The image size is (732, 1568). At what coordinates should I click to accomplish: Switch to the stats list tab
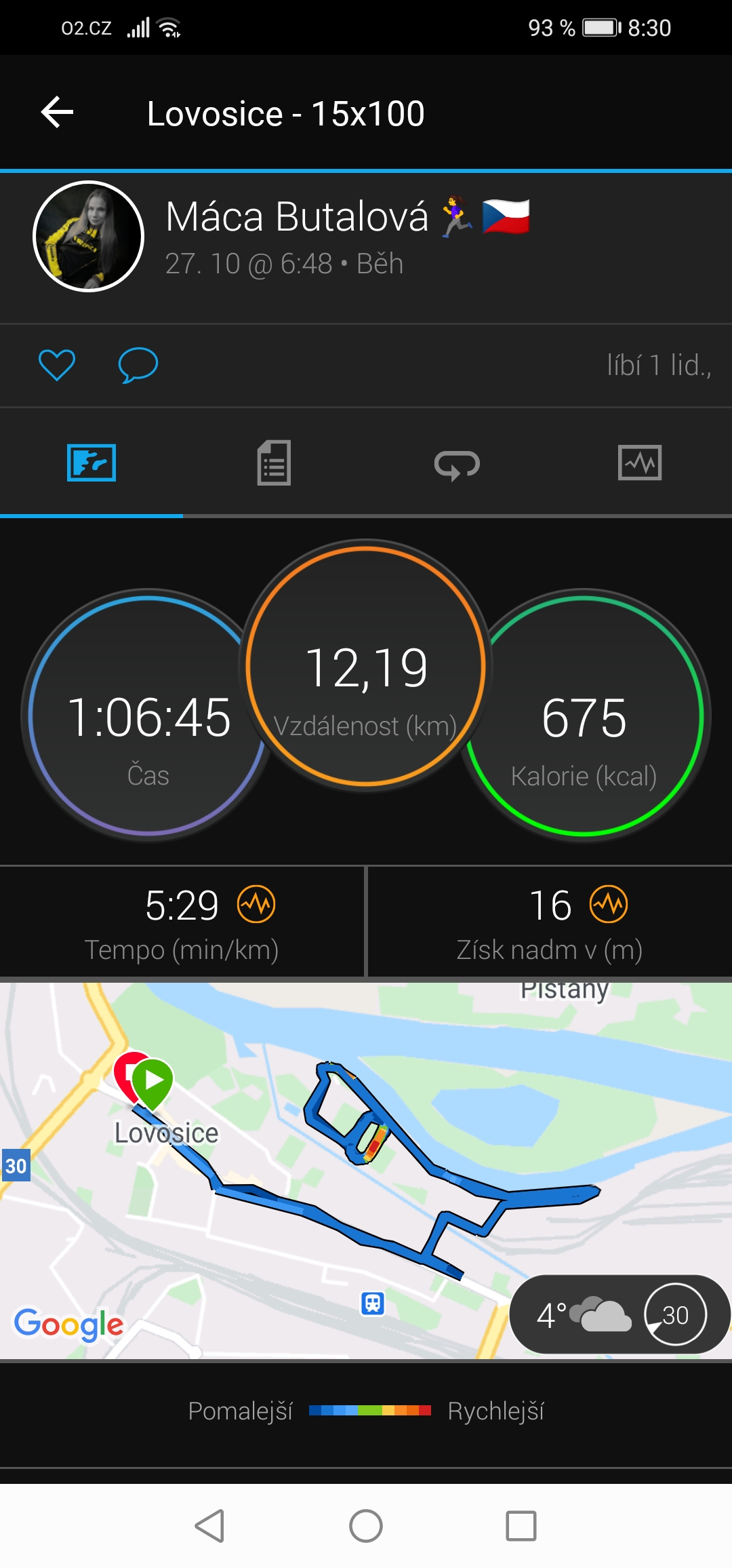click(274, 463)
